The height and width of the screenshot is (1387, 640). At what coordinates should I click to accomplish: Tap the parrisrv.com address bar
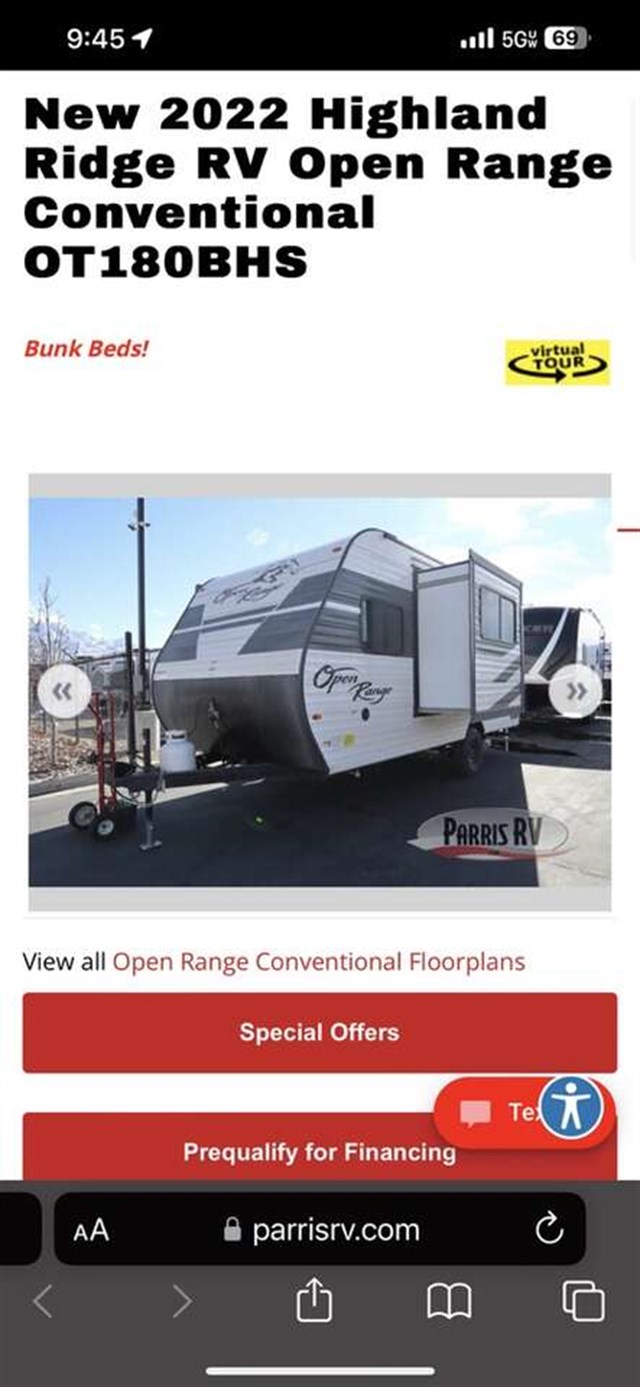click(x=322, y=1230)
